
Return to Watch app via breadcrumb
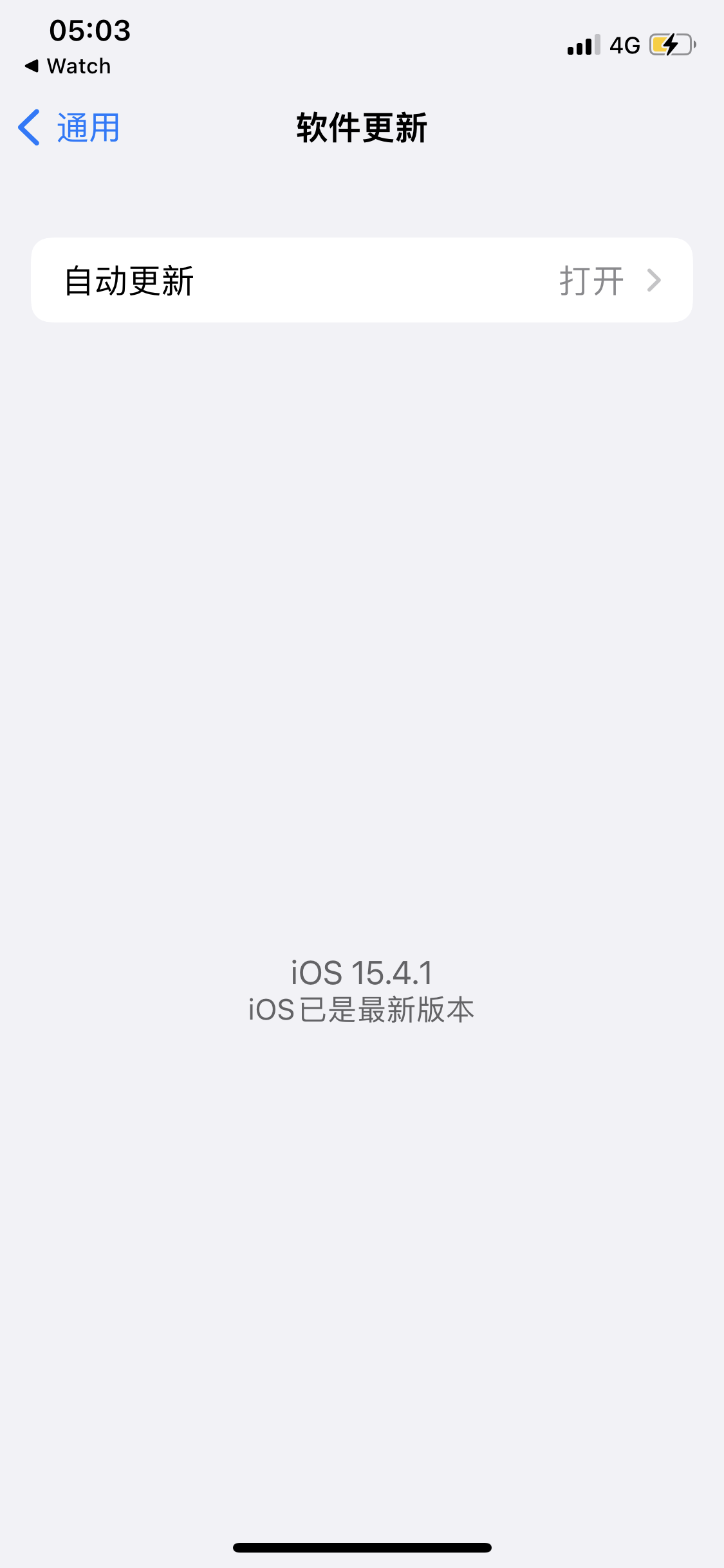(x=68, y=66)
